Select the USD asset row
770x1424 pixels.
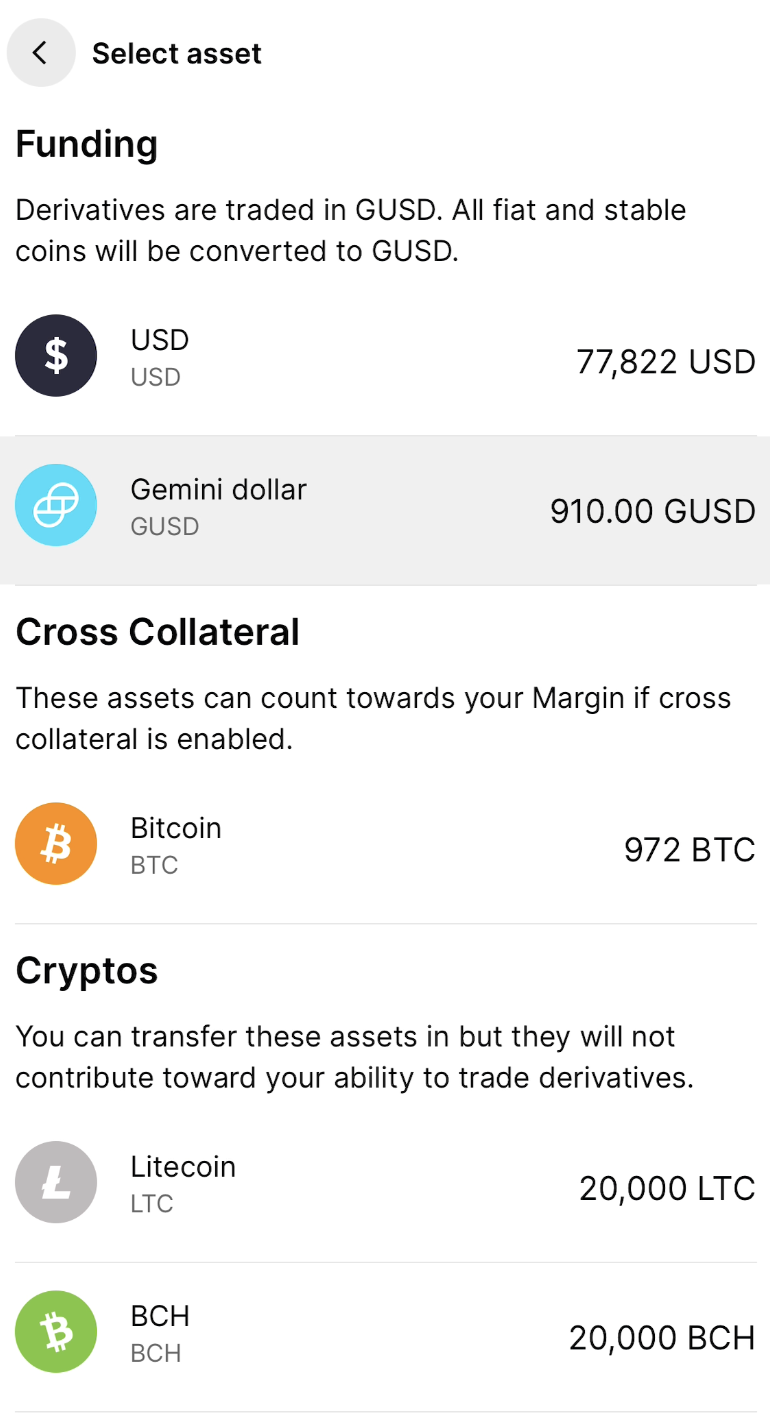coord(385,360)
